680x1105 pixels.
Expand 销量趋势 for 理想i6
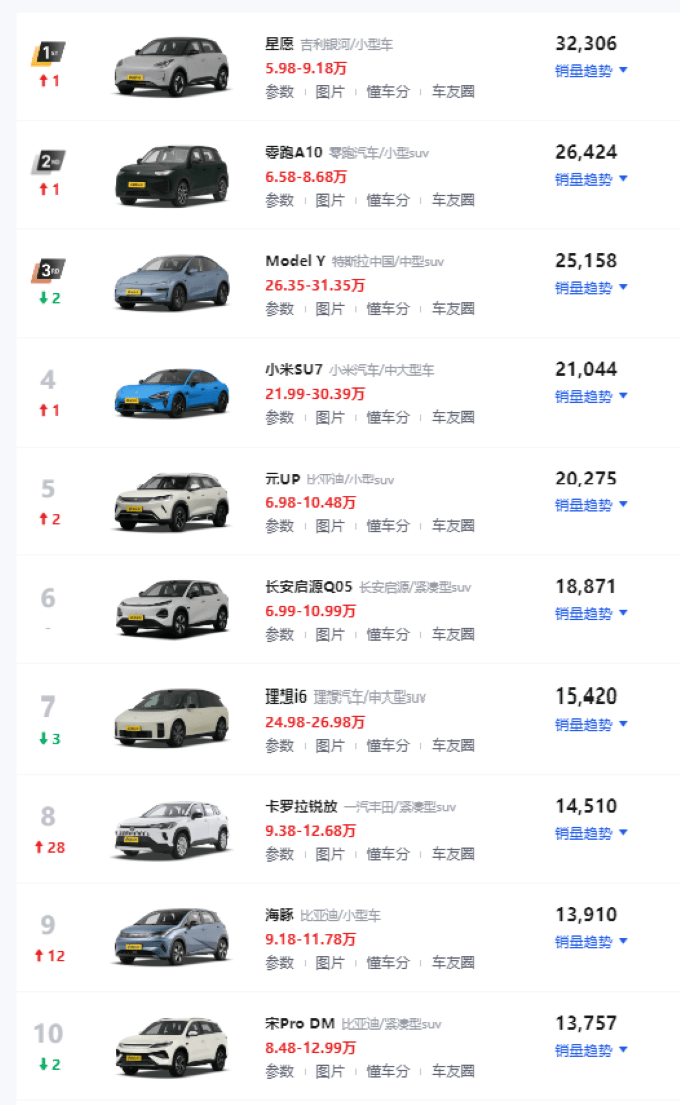(591, 724)
